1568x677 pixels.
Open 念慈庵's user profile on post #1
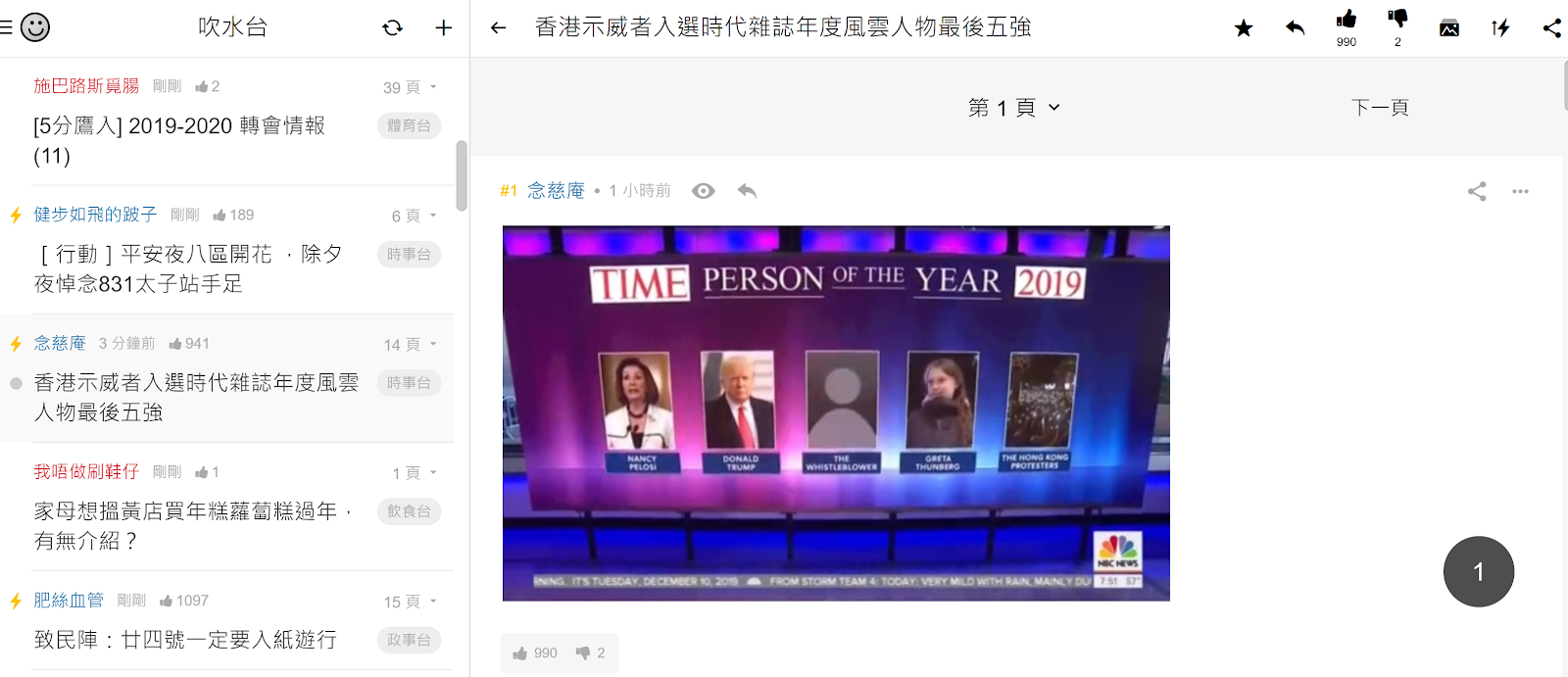(x=556, y=190)
